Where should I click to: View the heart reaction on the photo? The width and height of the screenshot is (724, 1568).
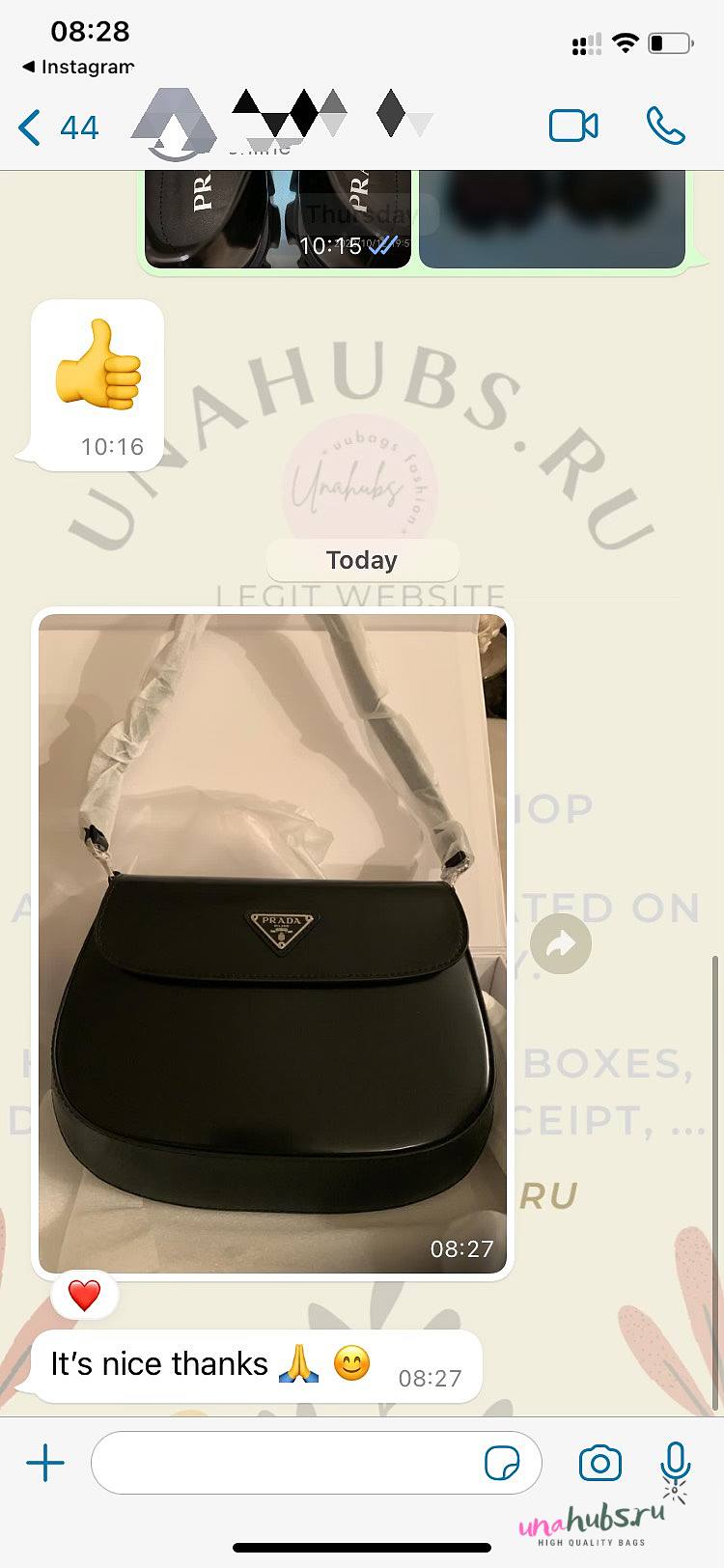[84, 1295]
